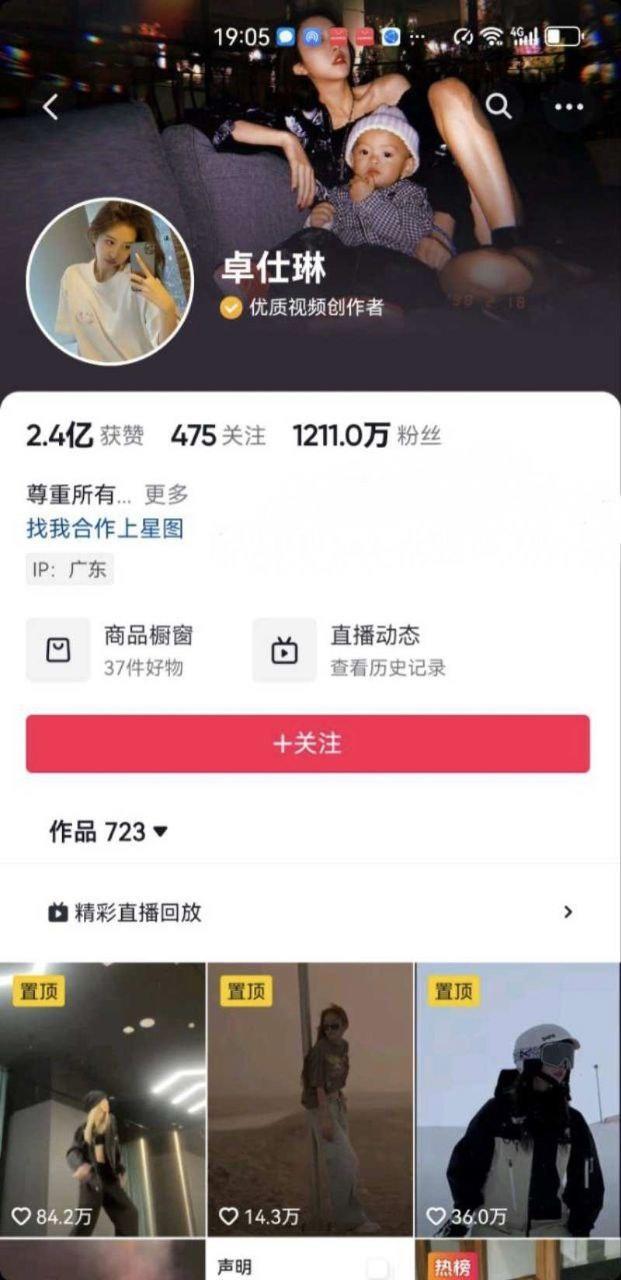The height and width of the screenshot is (1280, 621).
Task: Play pinned video with 14.3万 likes
Action: click(x=310, y=1100)
